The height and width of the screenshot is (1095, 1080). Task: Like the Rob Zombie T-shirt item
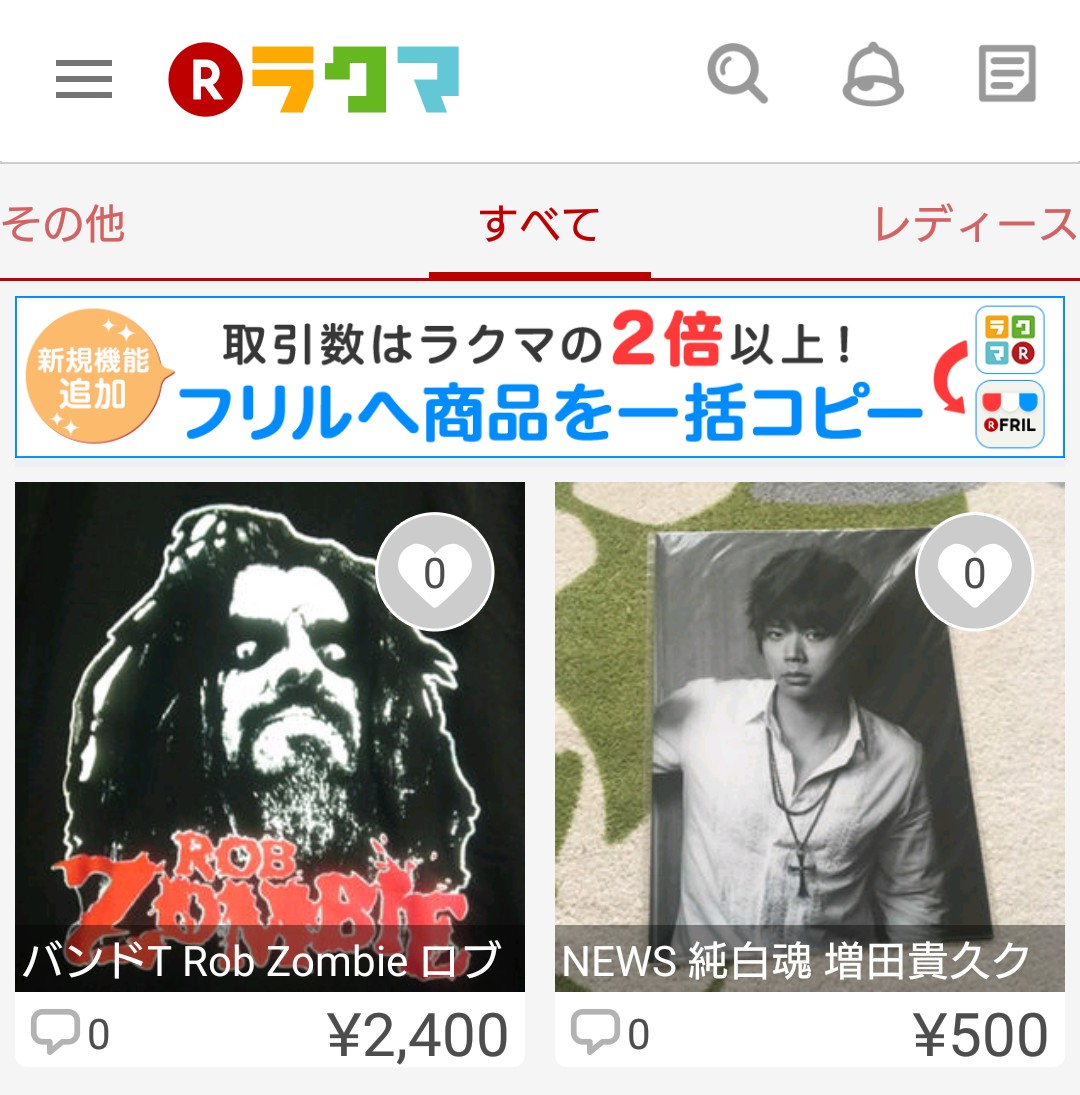(x=435, y=573)
